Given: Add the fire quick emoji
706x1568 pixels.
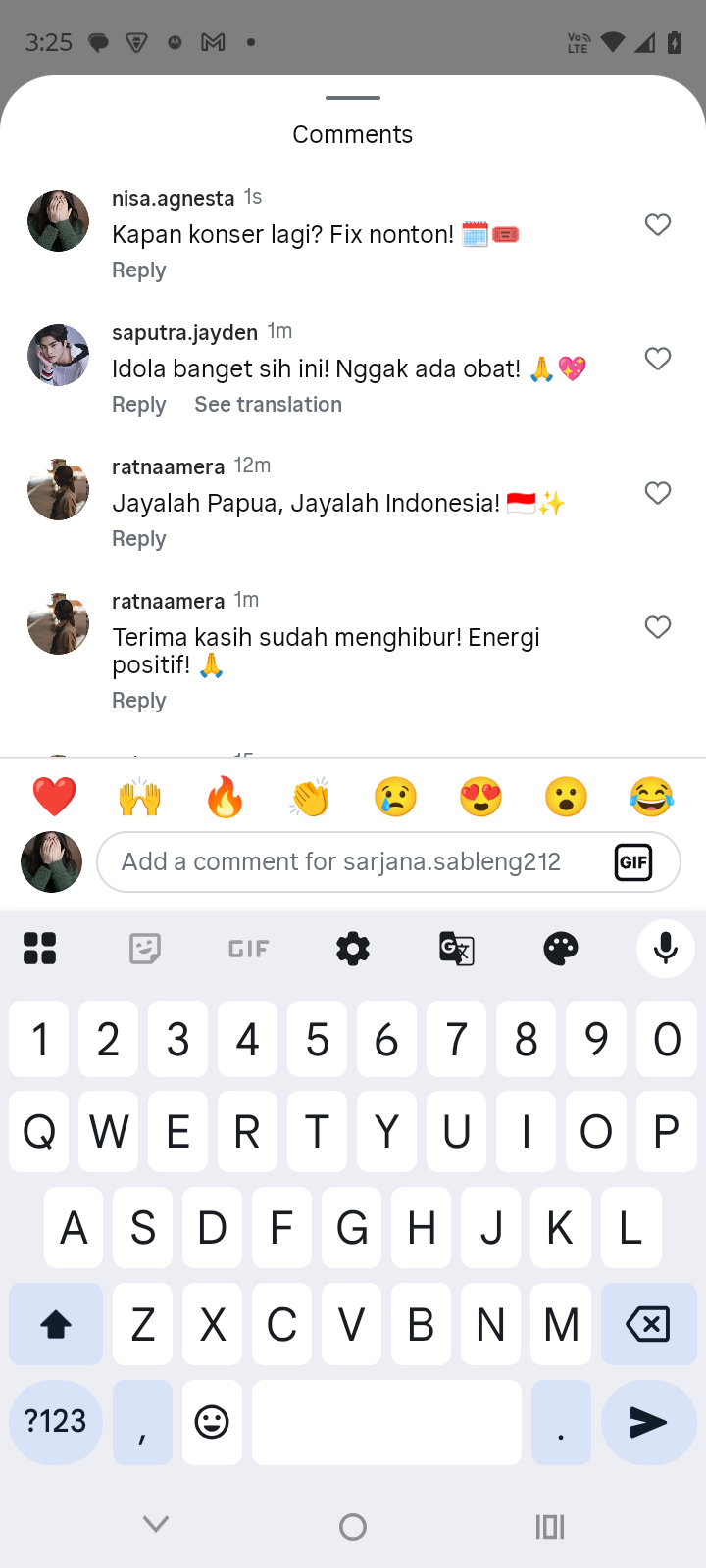Looking at the screenshot, I should coord(225,797).
